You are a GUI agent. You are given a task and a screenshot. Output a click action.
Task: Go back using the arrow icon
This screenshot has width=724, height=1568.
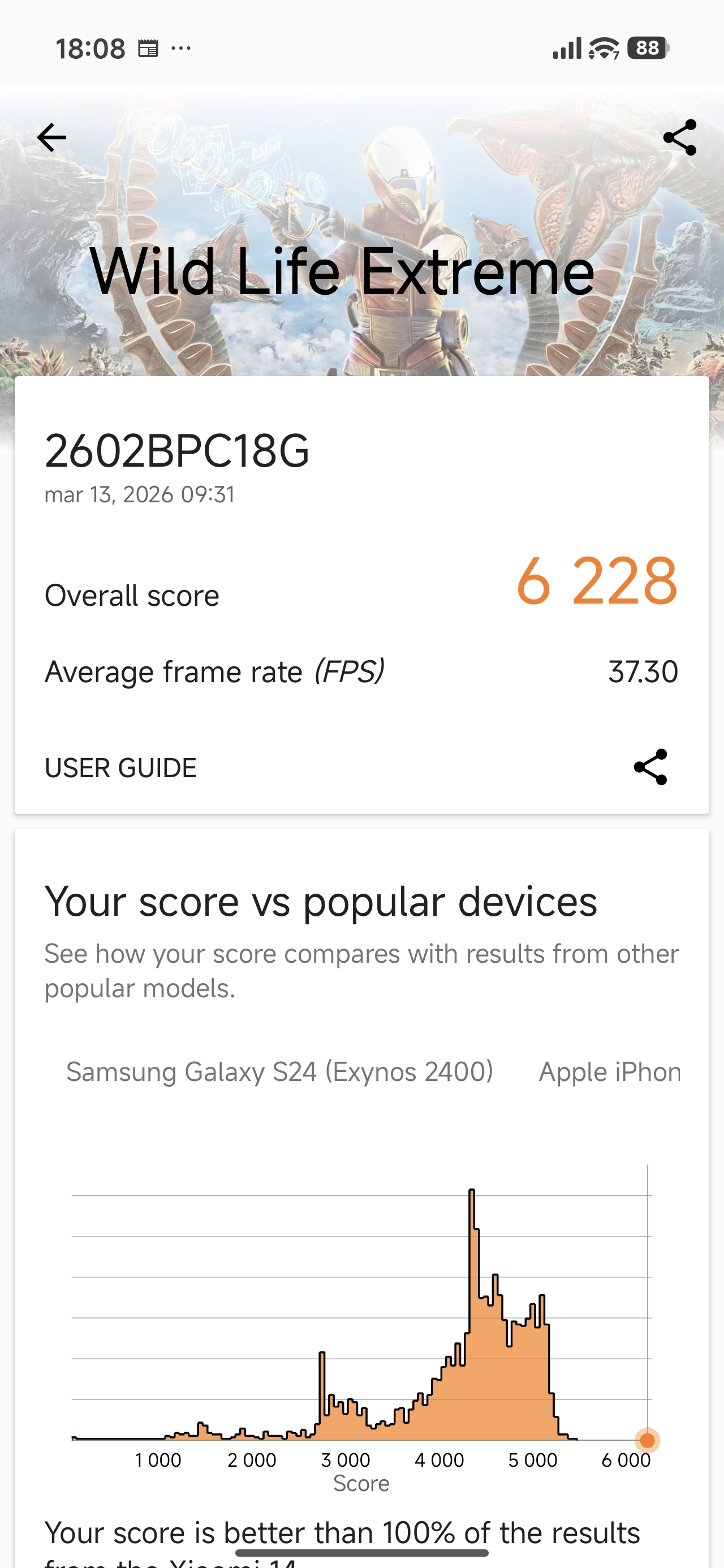[x=52, y=137]
